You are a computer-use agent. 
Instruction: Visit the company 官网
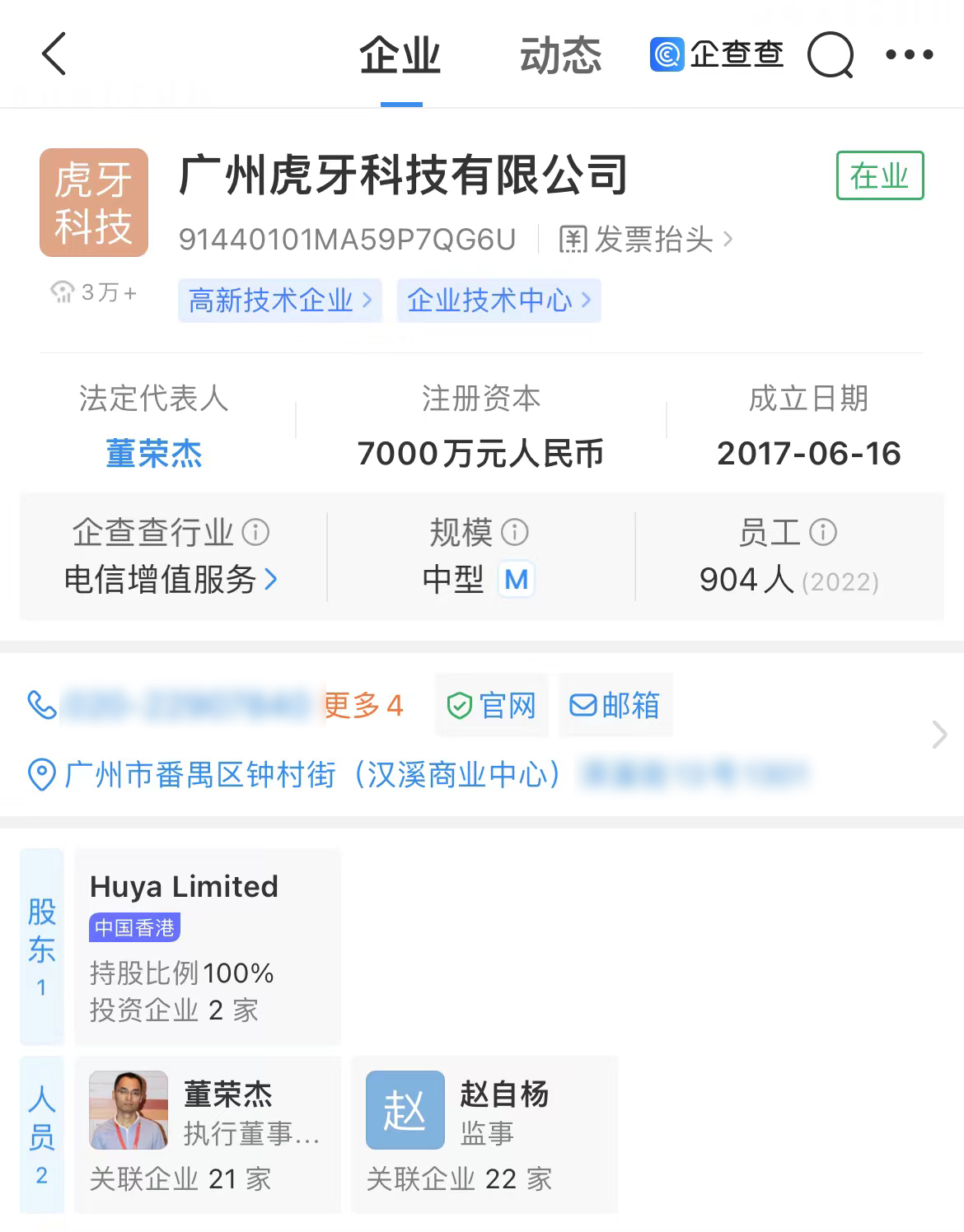click(x=492, y=706)
